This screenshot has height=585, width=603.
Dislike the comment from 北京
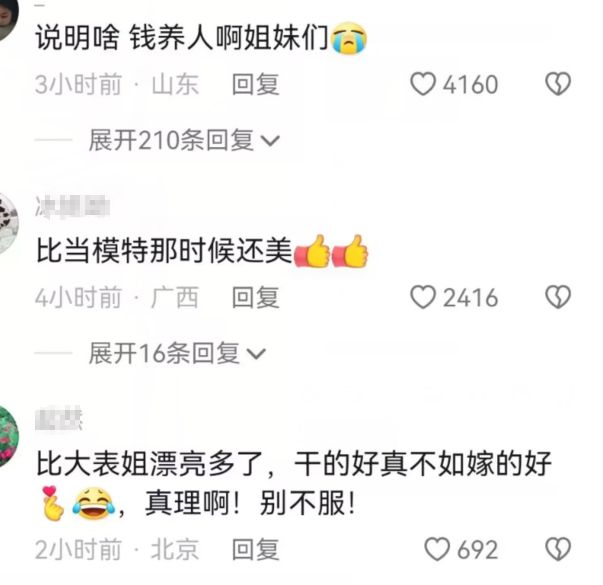point(557,549)
